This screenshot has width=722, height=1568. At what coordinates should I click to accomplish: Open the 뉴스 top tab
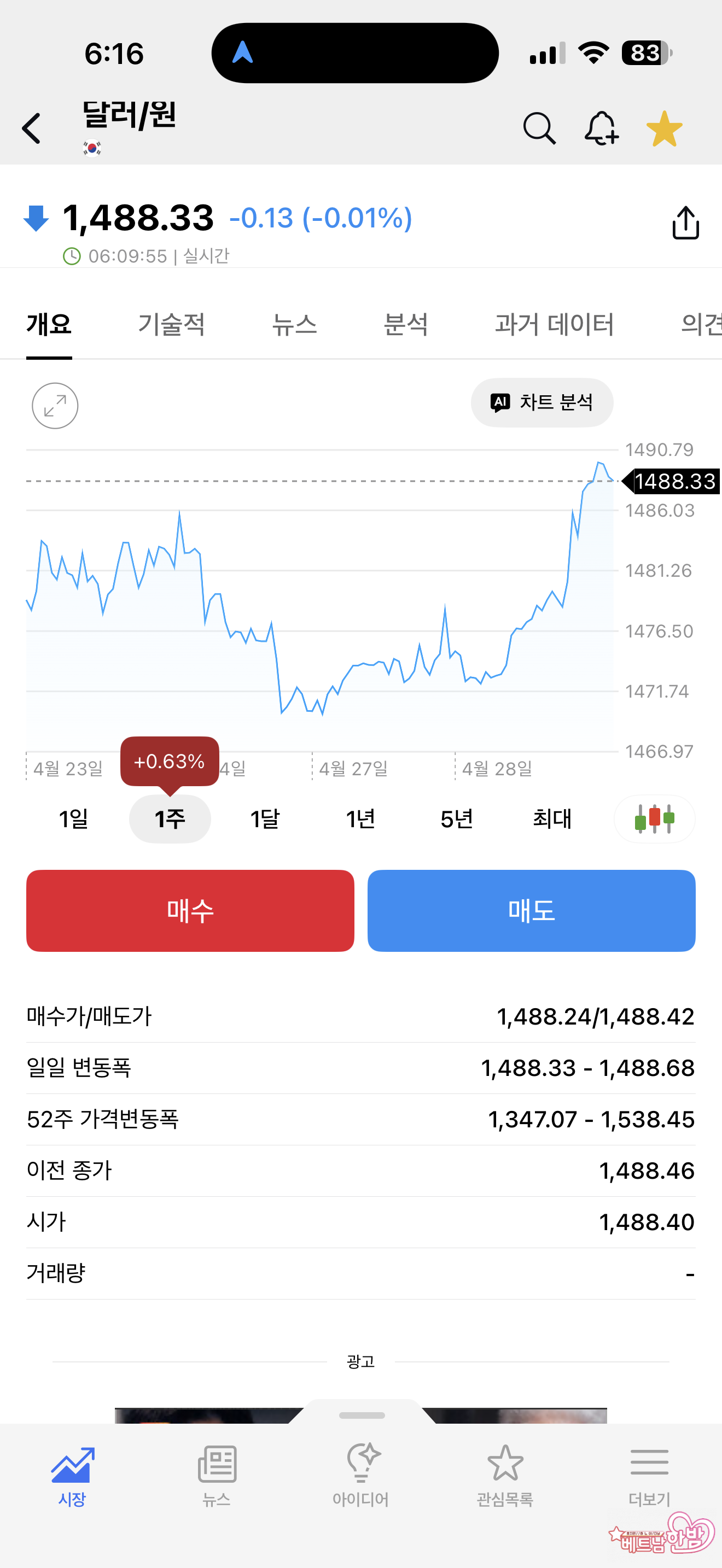(x=294, y=324)
